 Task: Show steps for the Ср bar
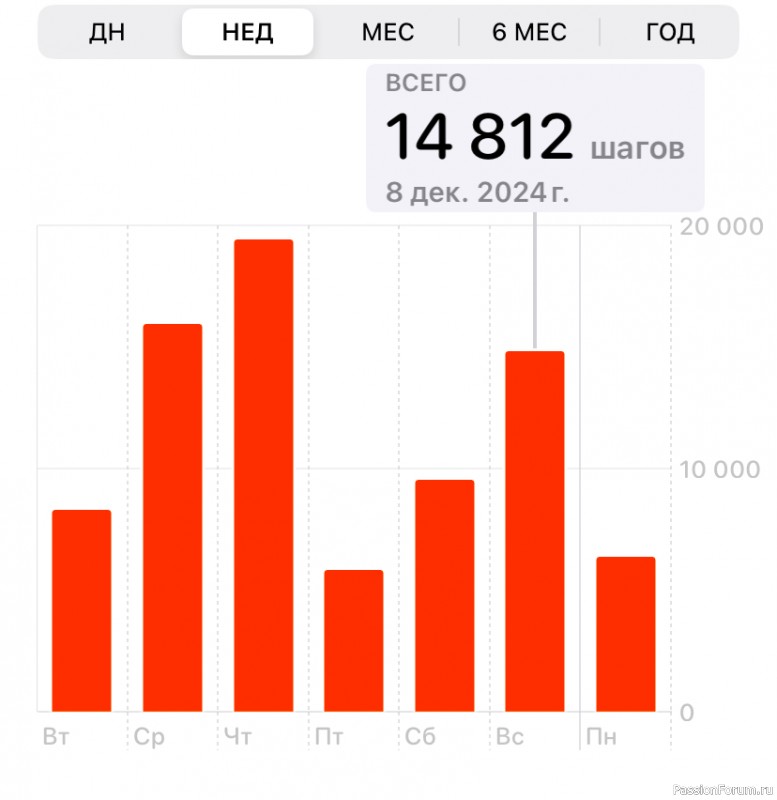point(172,518)
